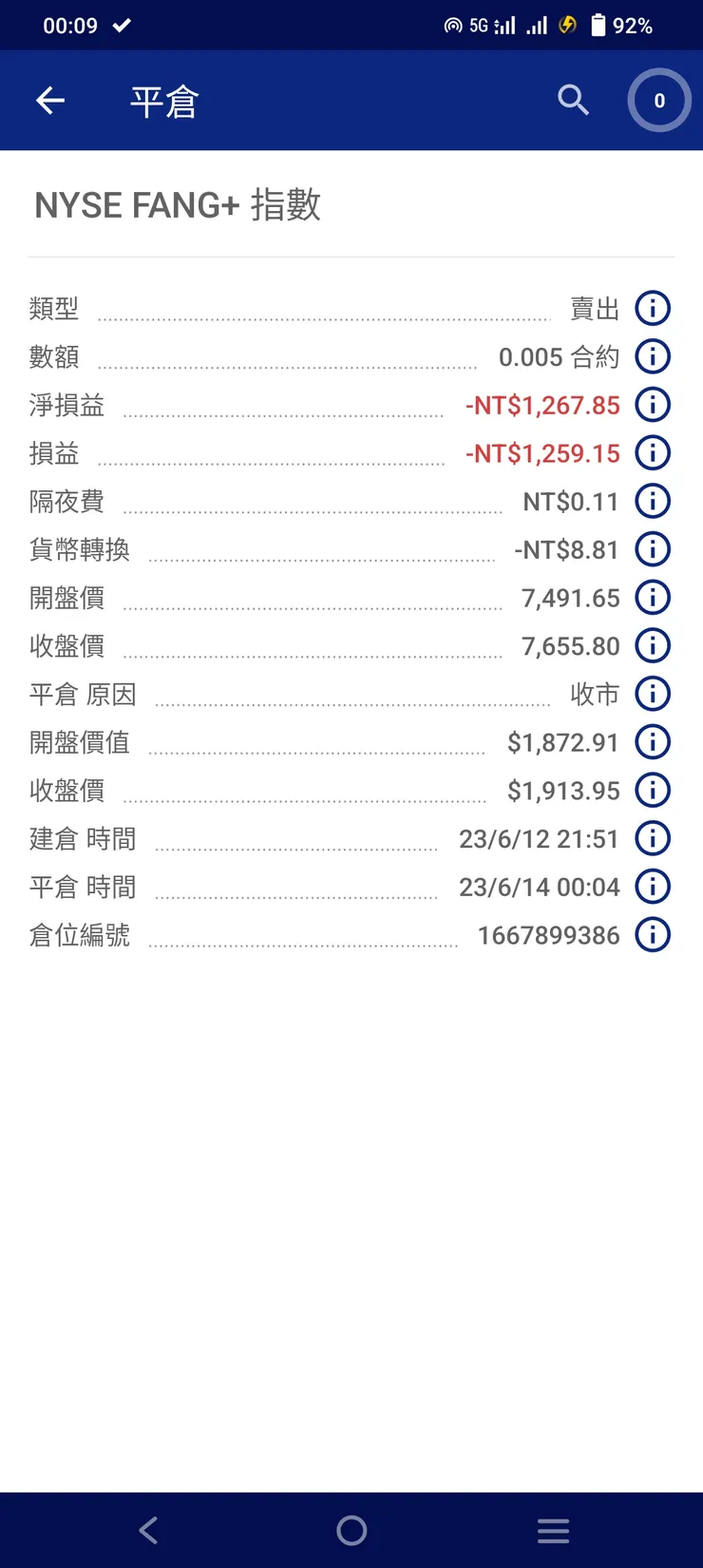Open info for 平倉 時間 entry
Viewport: 703px width, 1568px height.
653,887
